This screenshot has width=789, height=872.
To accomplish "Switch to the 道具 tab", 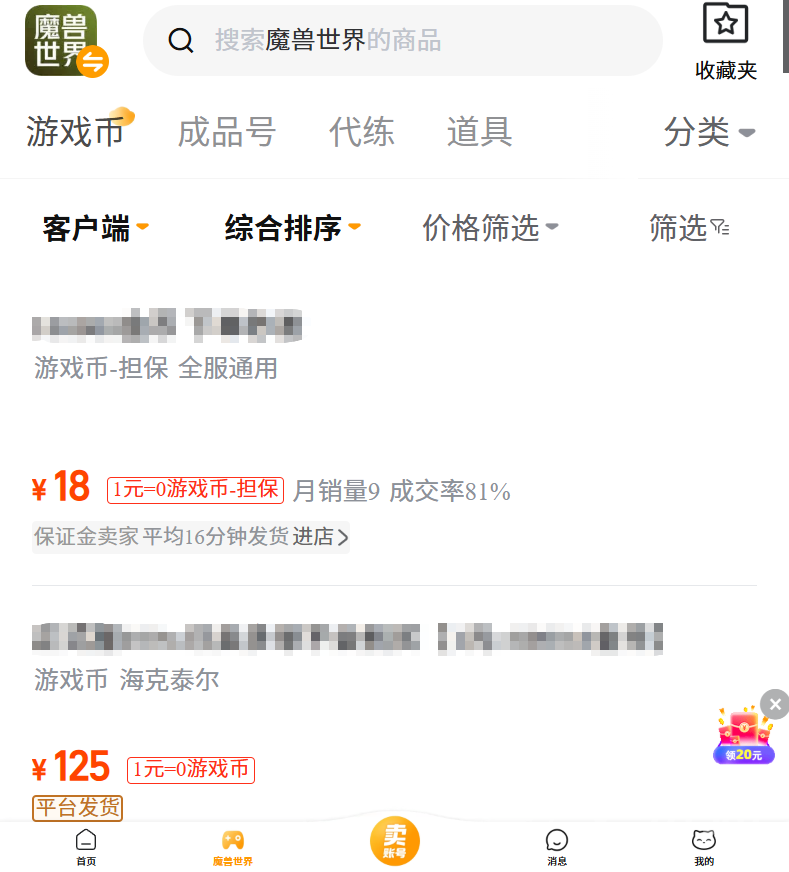I will point(479,132).
